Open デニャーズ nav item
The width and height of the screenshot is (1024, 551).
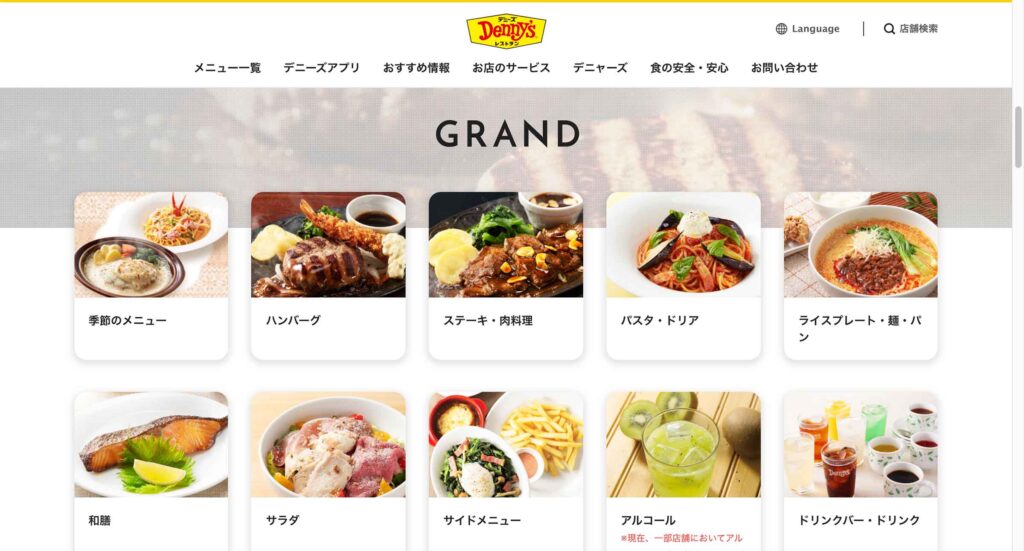(600, 68)
